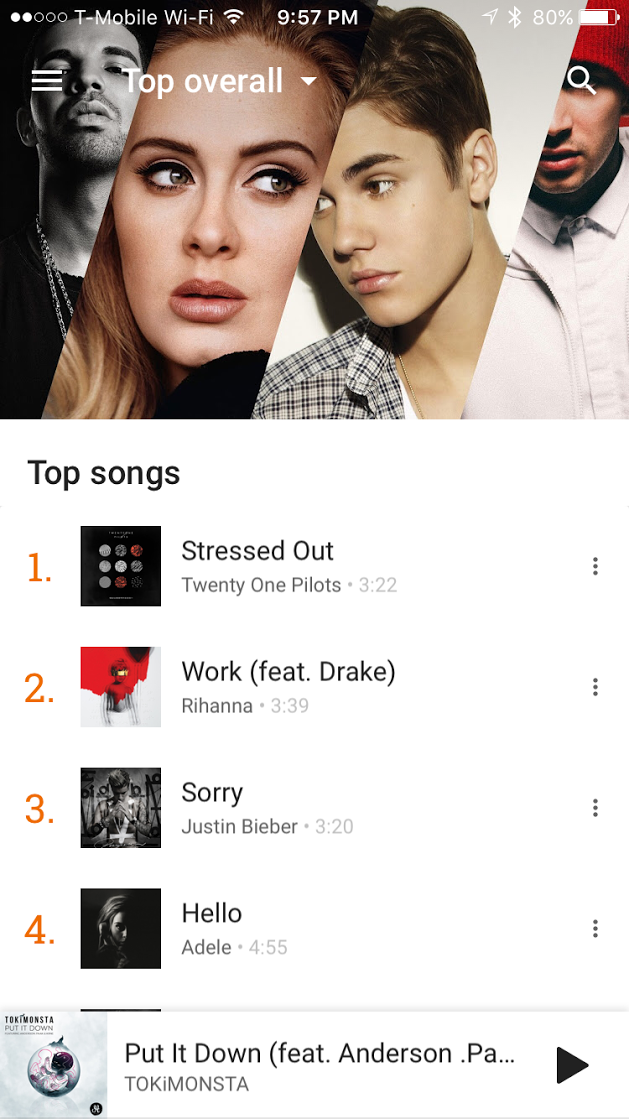
Task: Show overflow menu for Work (feat. Drake)
Action: tap(595, 687)
